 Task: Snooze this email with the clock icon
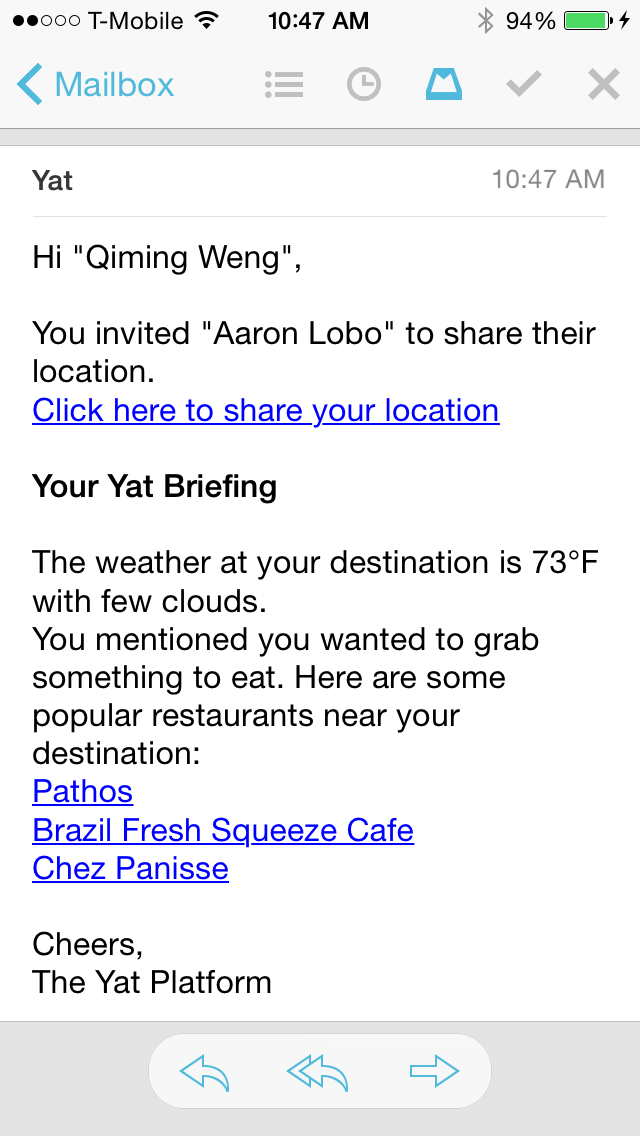[x=364, y=85]
